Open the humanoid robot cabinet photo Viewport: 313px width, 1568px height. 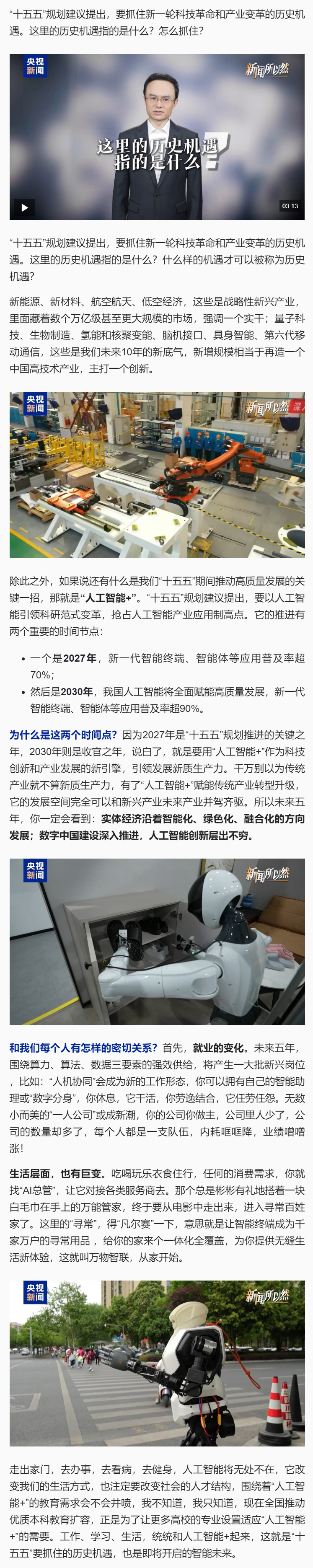157,942
